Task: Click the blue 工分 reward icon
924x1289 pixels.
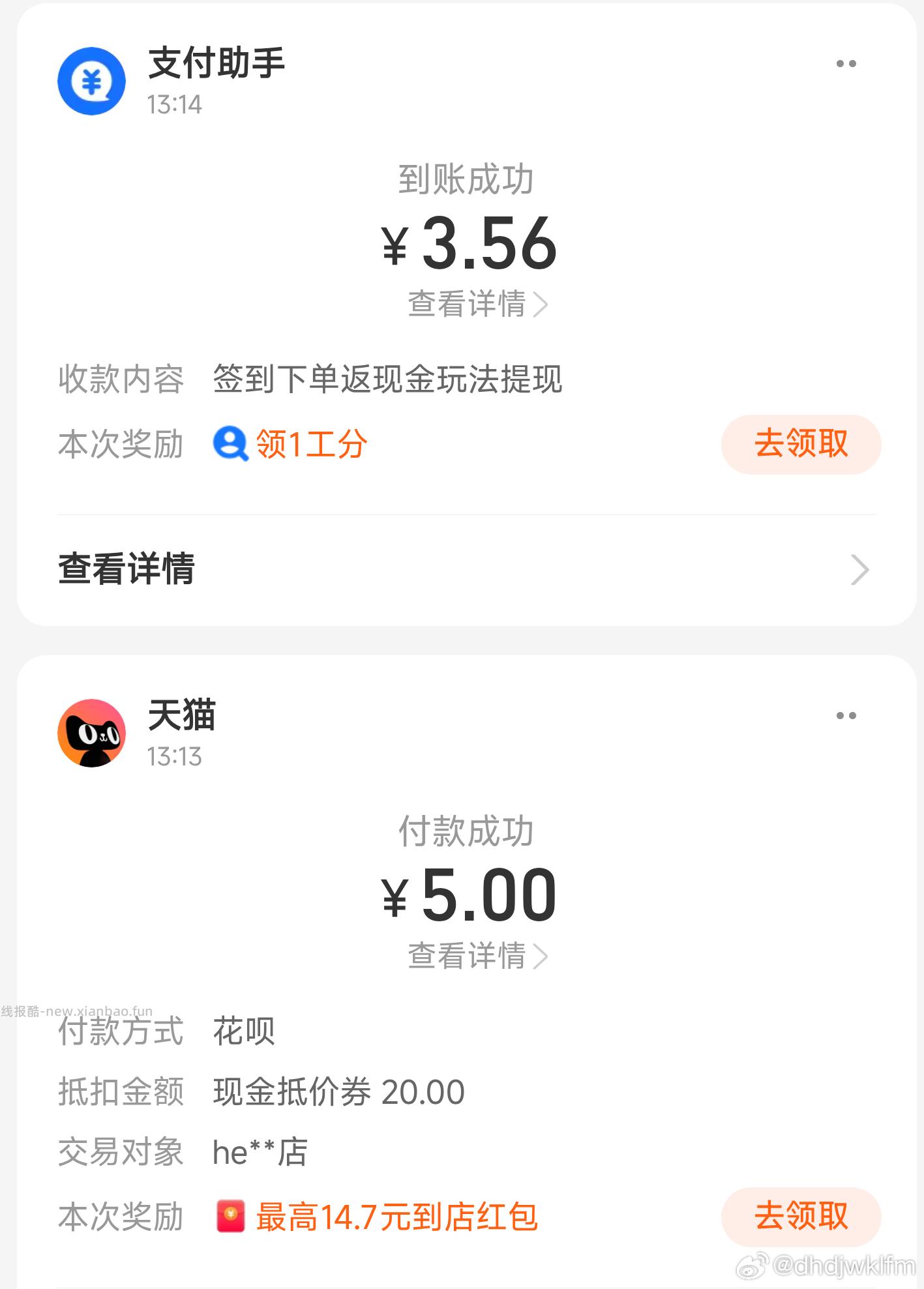Action: tap(230, 443)
